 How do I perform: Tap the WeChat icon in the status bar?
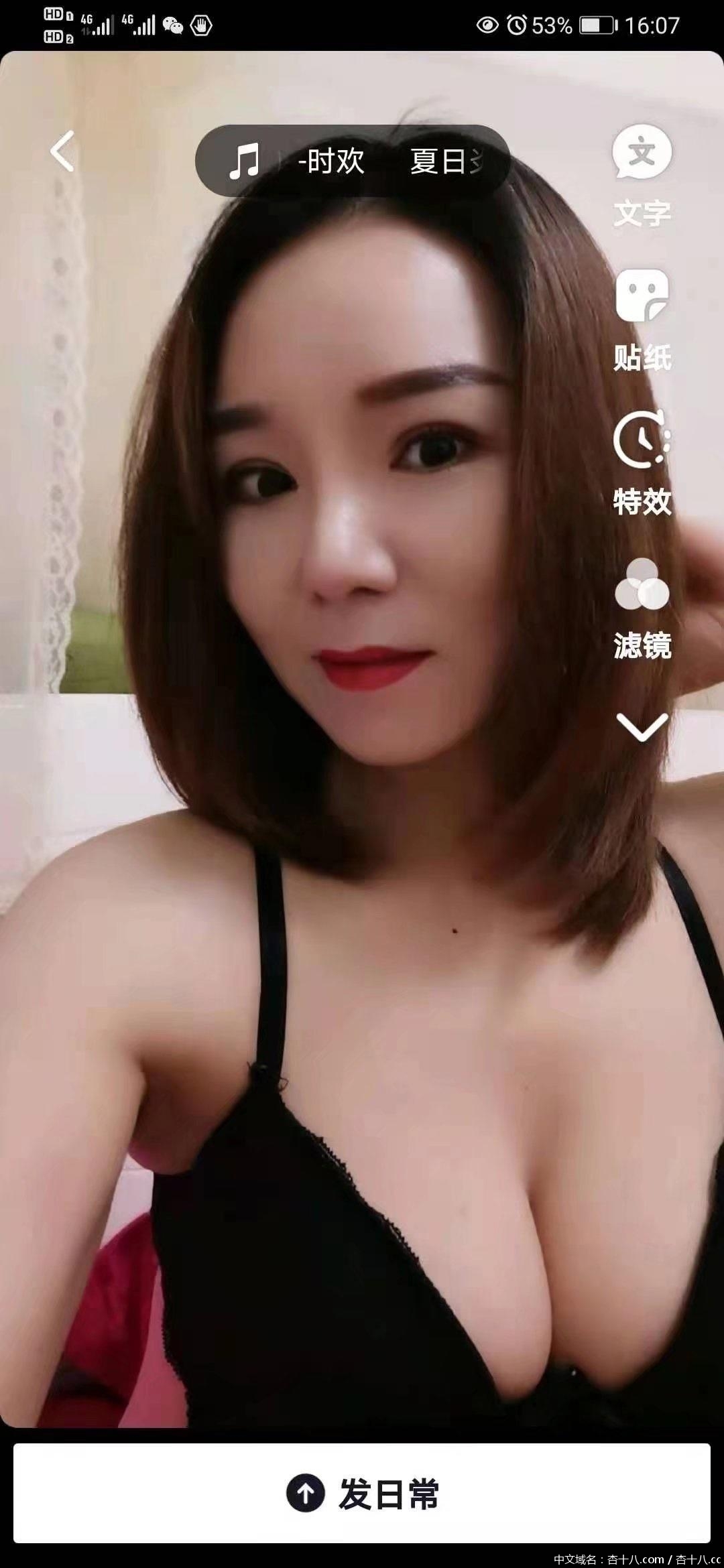pos(174,24)
